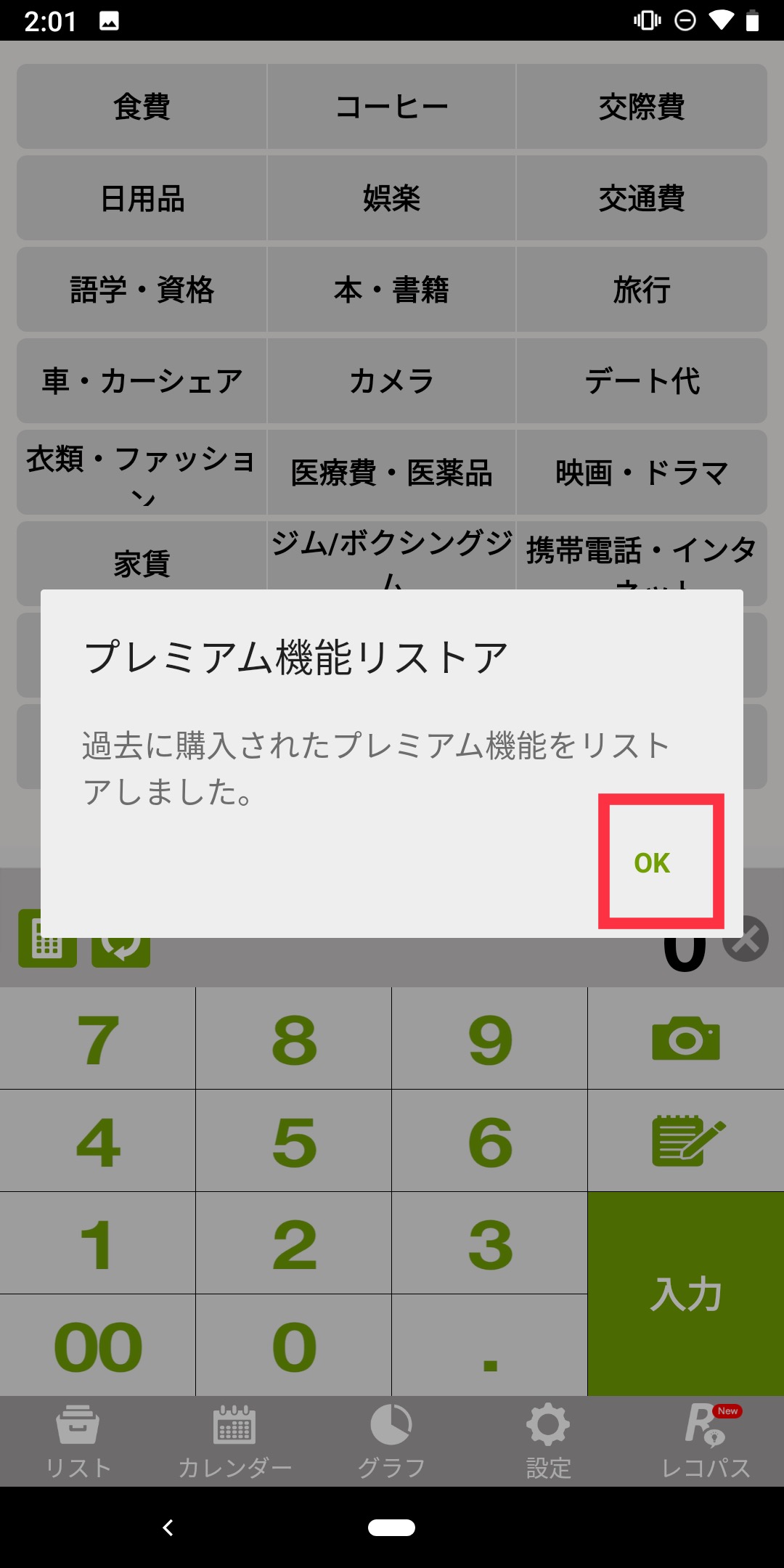
Task: Confirm the restore dialog with OK
Action: 652,862
